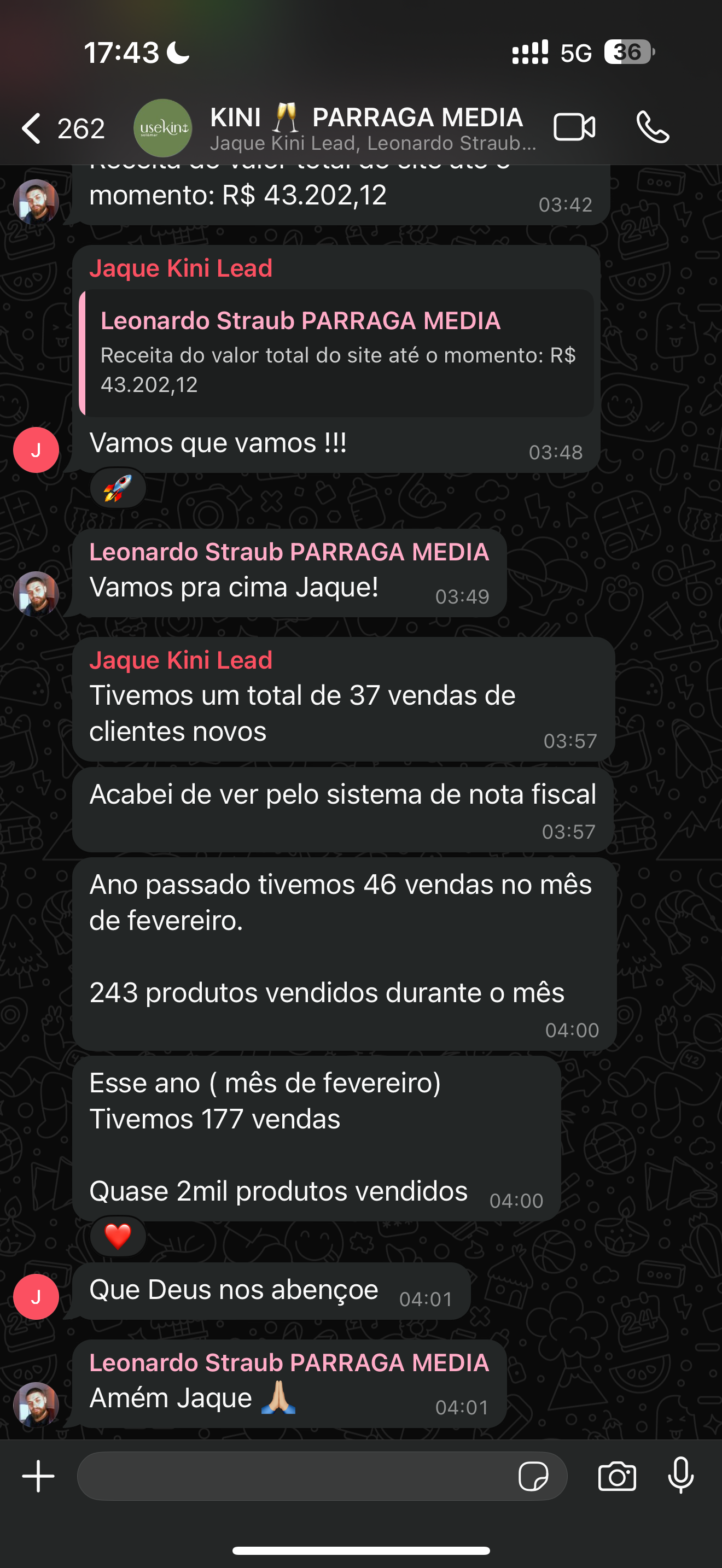Focus the message input field
Image resolution: width=722 pixels, height=1568 pixels.
coord(292,1476)
